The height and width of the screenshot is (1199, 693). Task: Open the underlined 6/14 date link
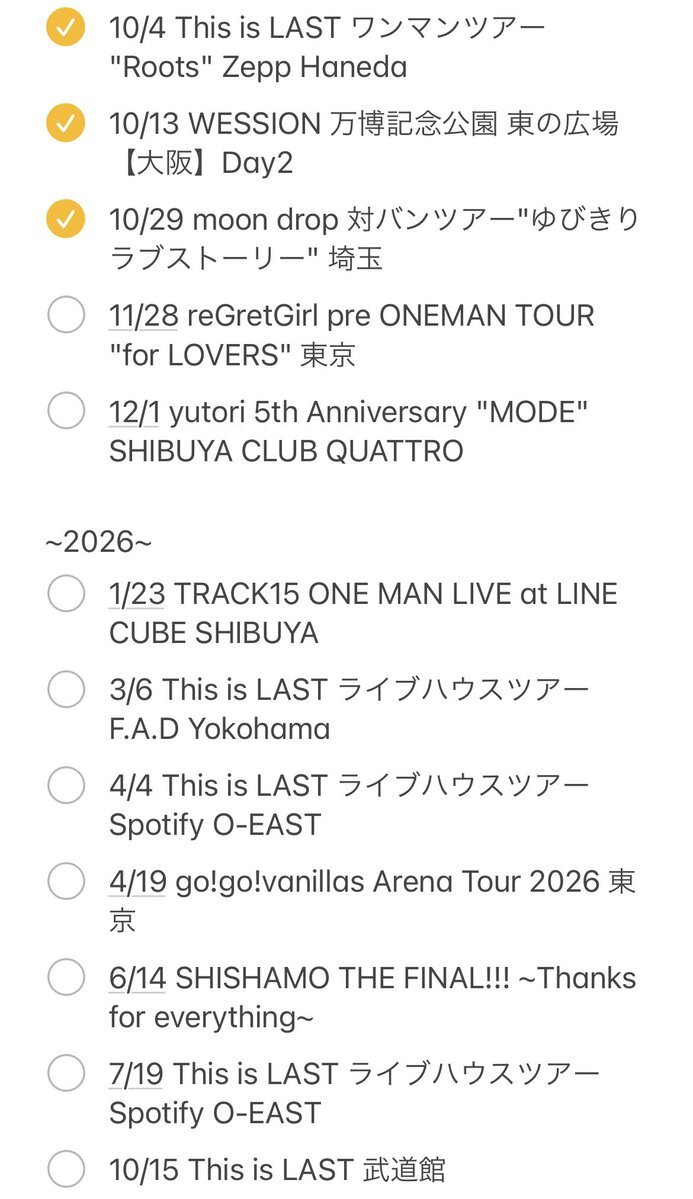[137, 979]
